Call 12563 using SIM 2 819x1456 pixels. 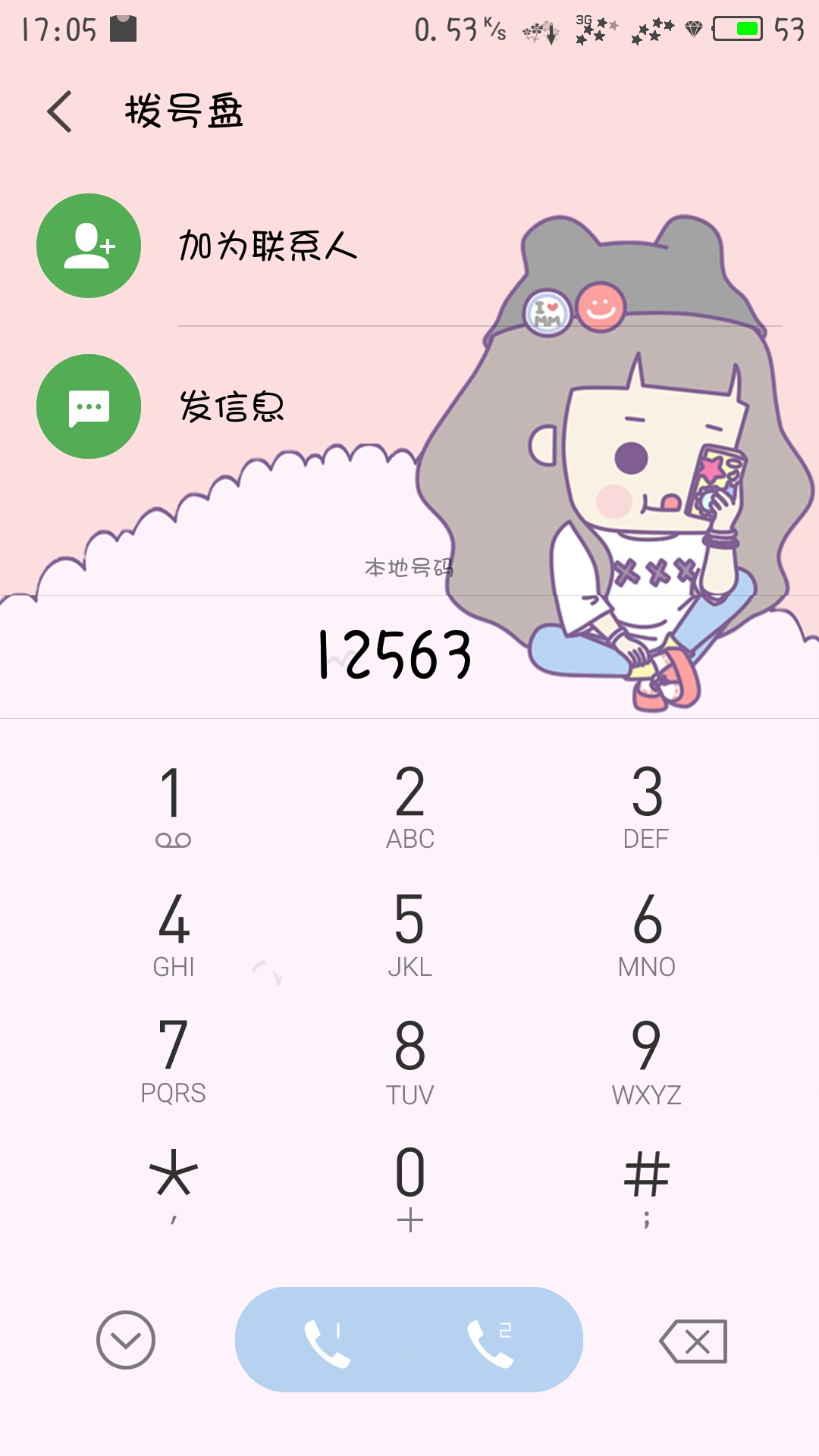[491, 1340]
